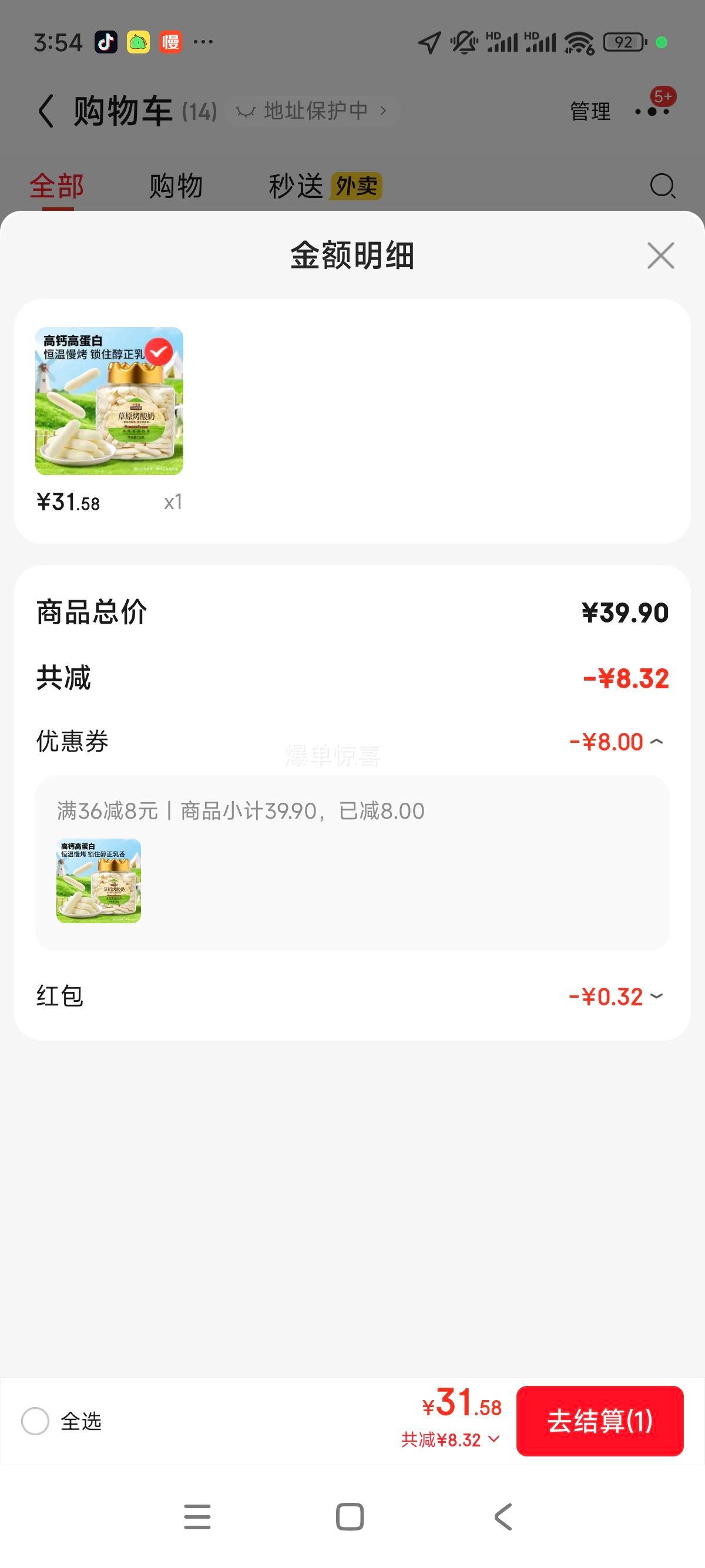Screen dimensions: 705x1568
Task: Deselect the checked yogurt product checkmark
Action: 160,351
